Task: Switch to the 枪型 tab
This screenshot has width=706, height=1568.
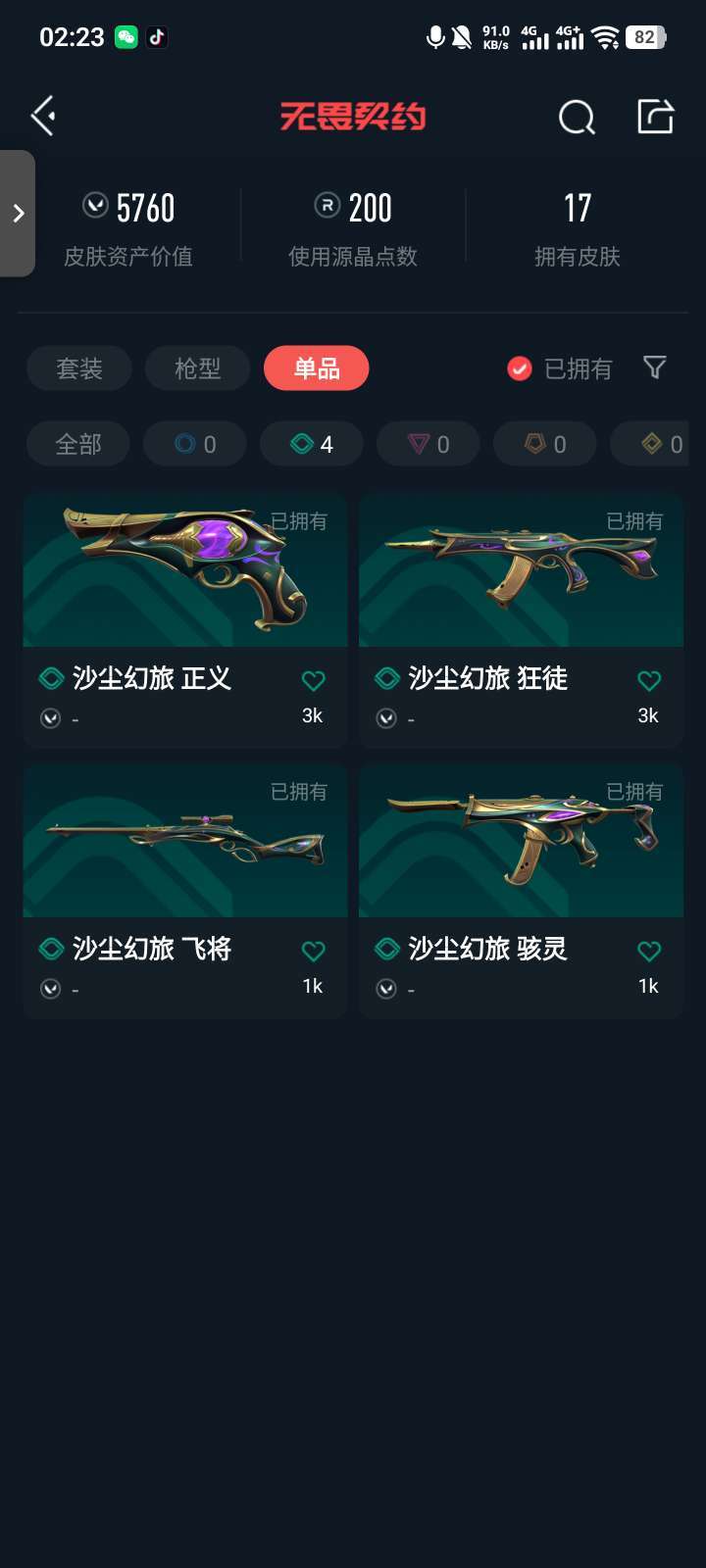Action: (197, 368)
